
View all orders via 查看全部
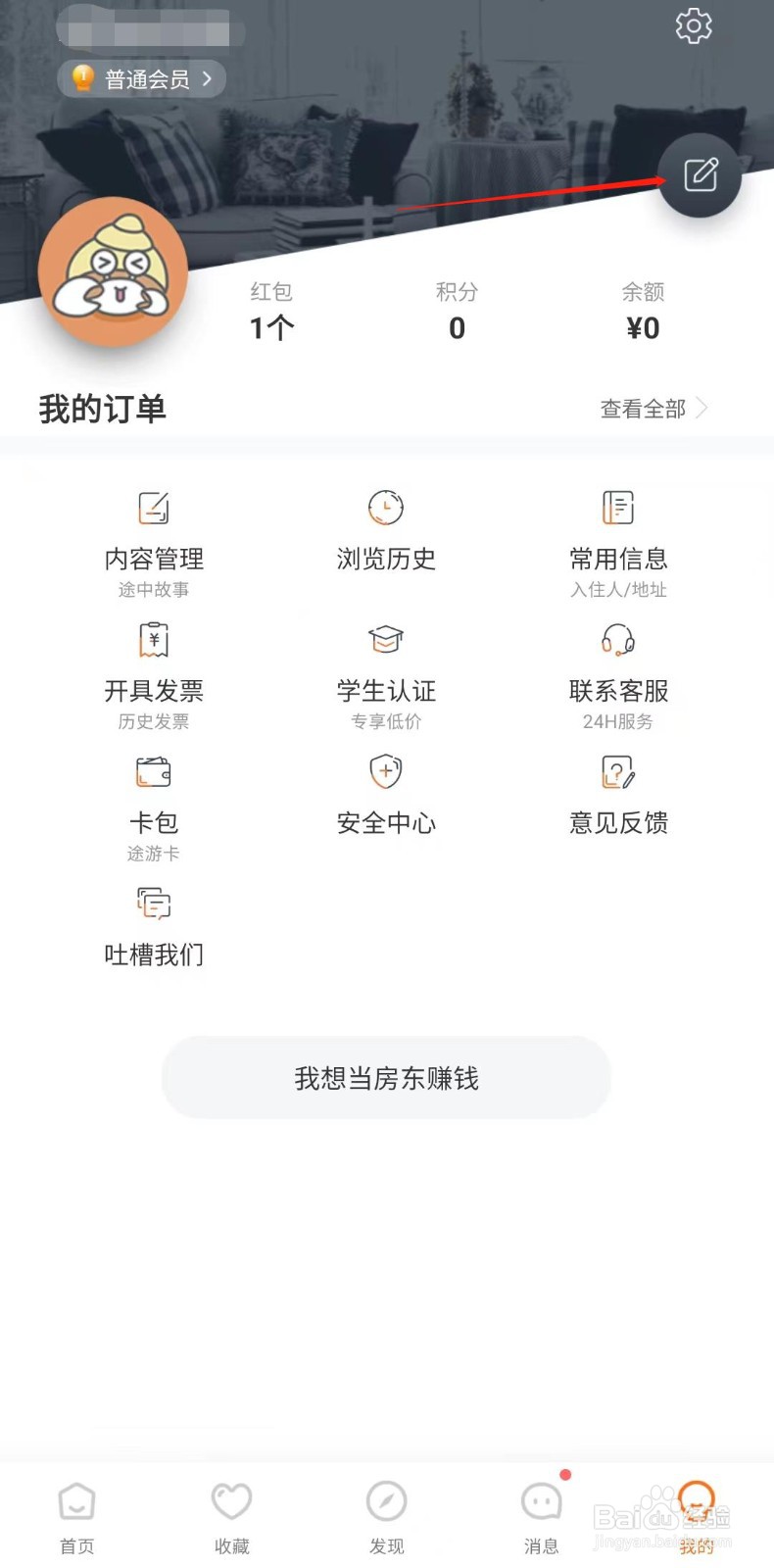pyautogui.click(x=654, y=409)
